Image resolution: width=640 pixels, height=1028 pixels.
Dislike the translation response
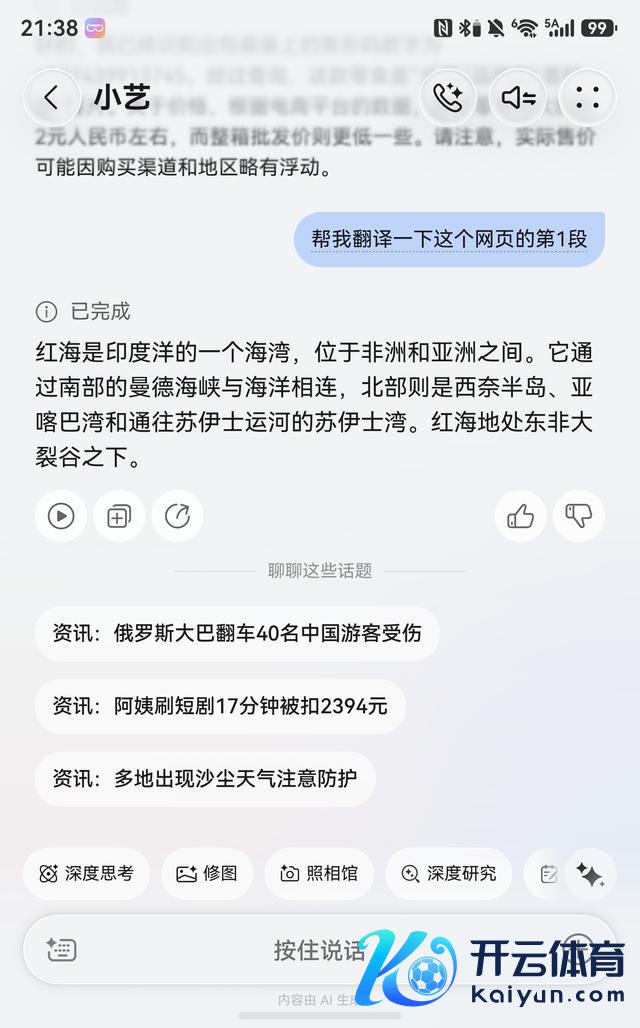(579, 516)
